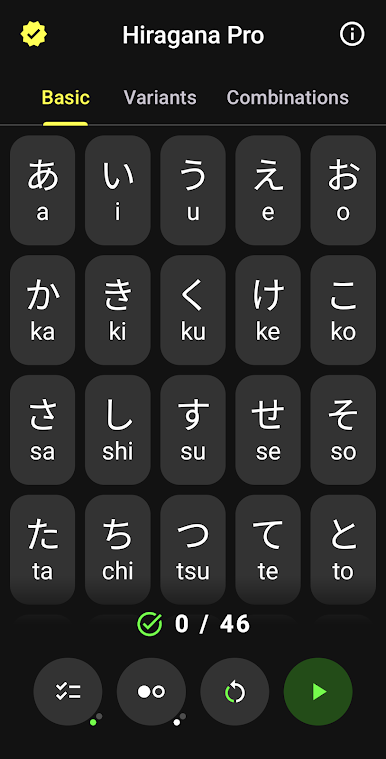Switch to the Combinations tab
The width and height of the screenshot is (386, 759).
[288, 97]
